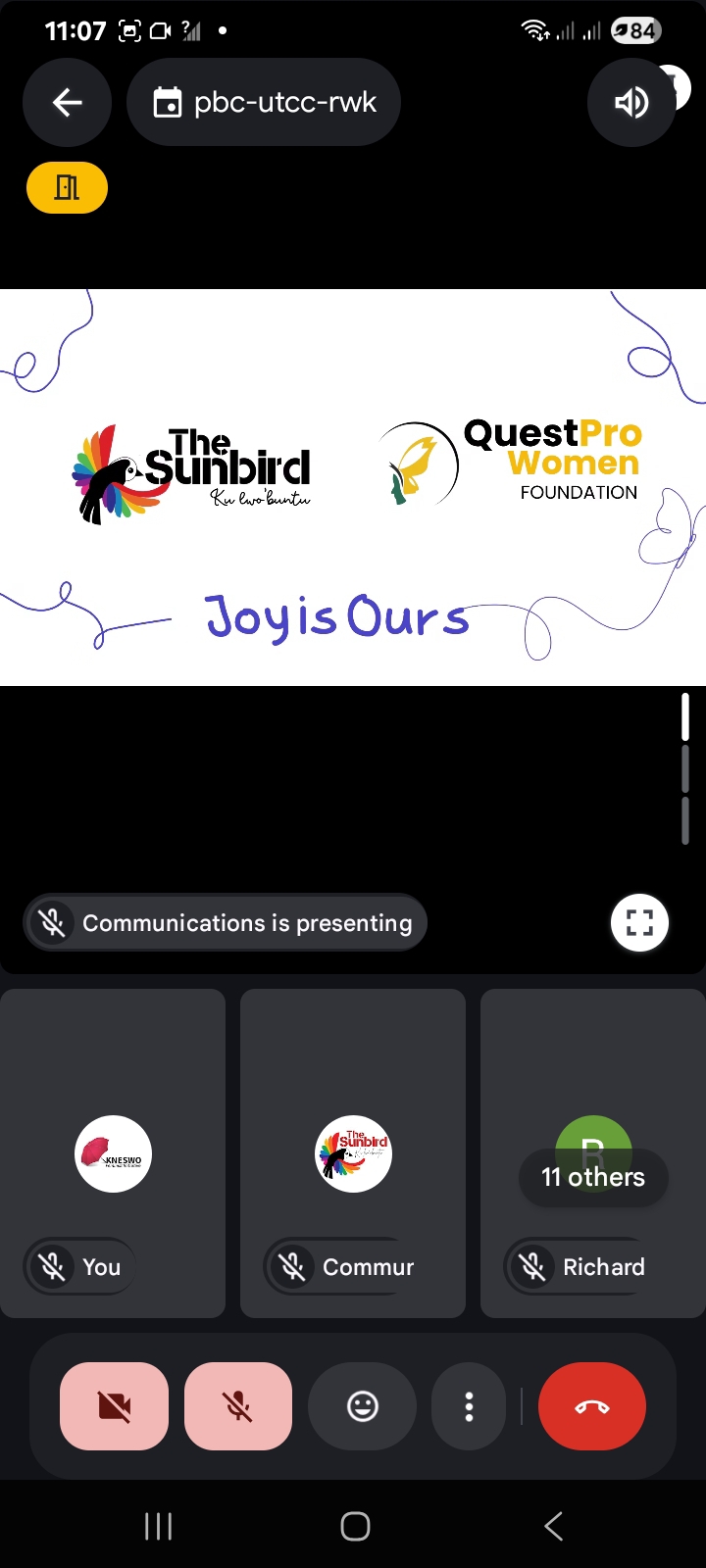Go back from the meeting screen
706x1568 pixels.
point(67,103)
